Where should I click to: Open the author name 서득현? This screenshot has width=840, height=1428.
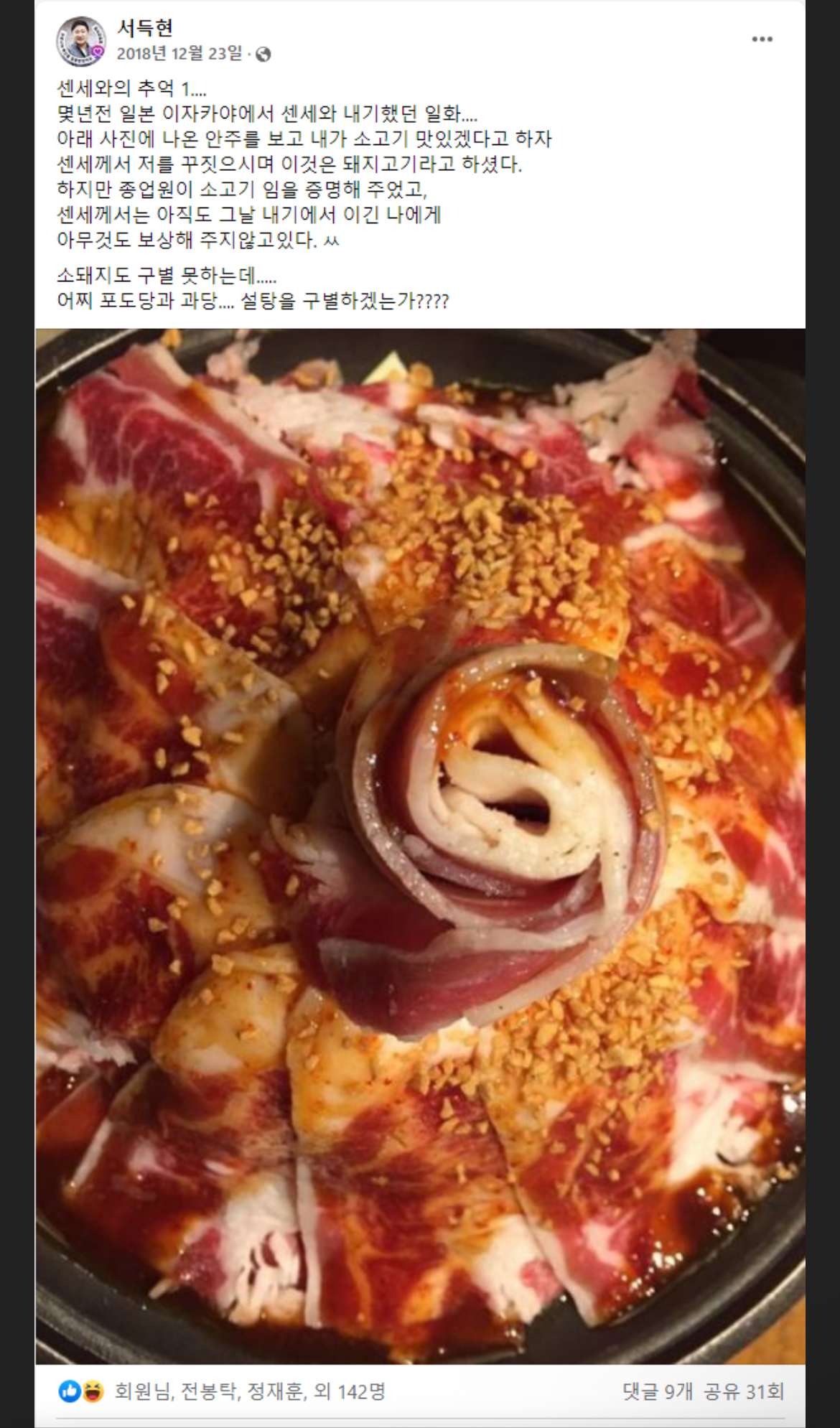(145, 28)
